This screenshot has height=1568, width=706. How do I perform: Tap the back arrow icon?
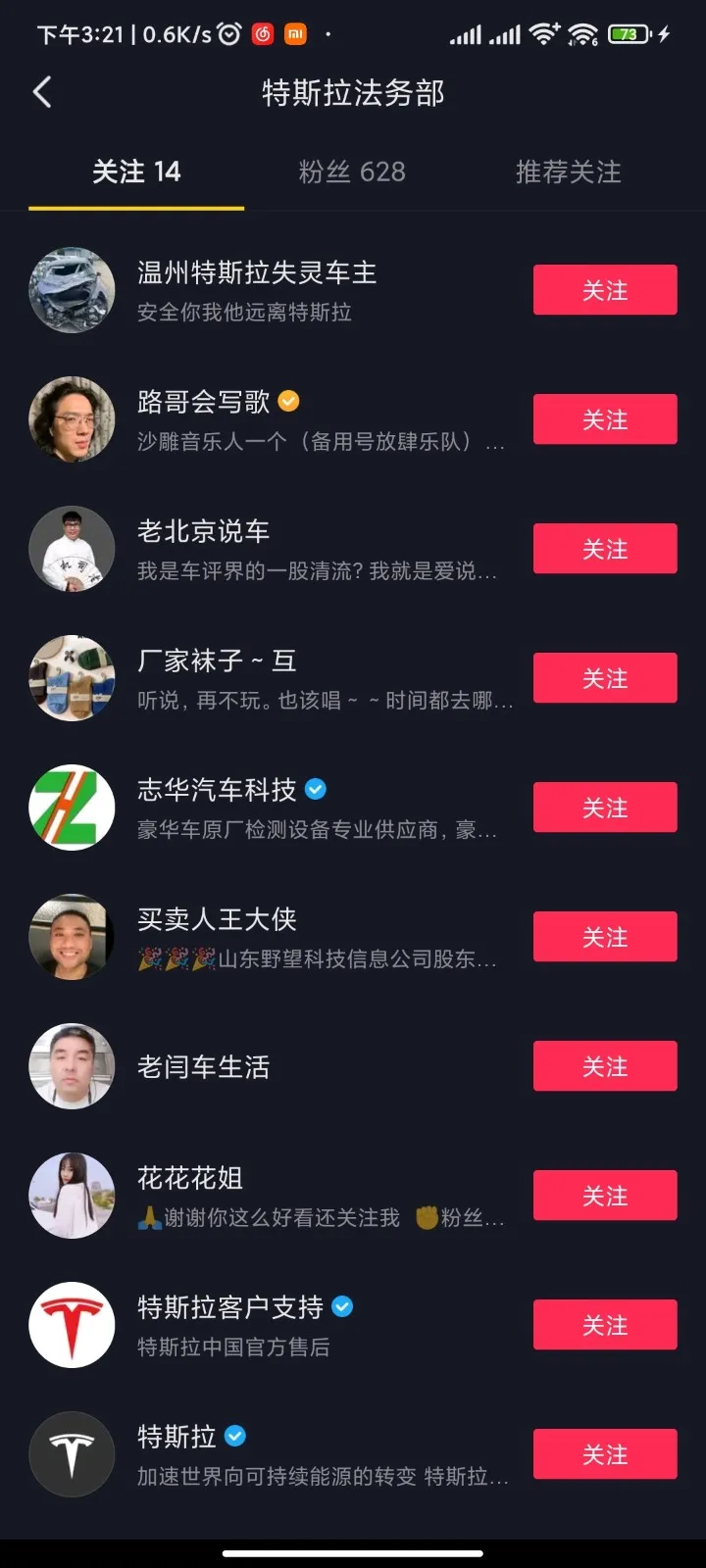pyautogui.click(x=41, y=90)
